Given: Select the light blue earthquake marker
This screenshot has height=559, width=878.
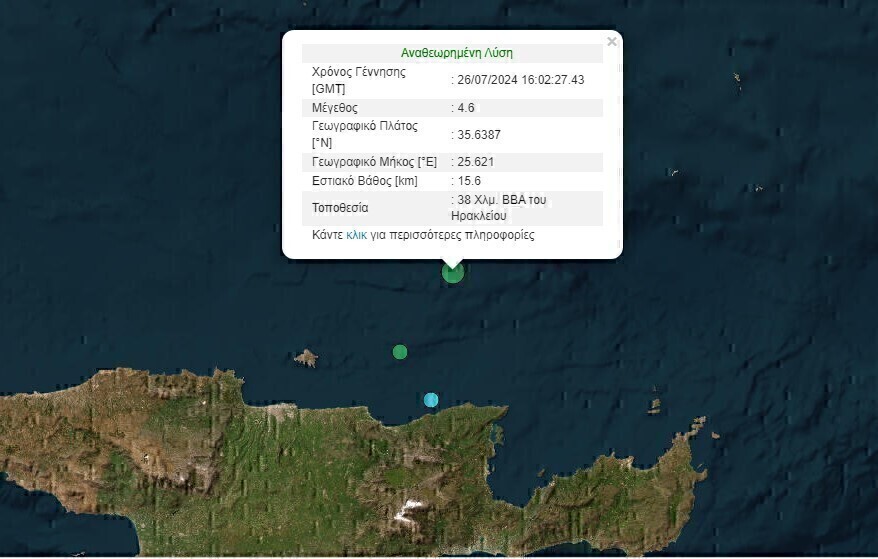Looking at the screenshot, I should click(x=431, y=400).
